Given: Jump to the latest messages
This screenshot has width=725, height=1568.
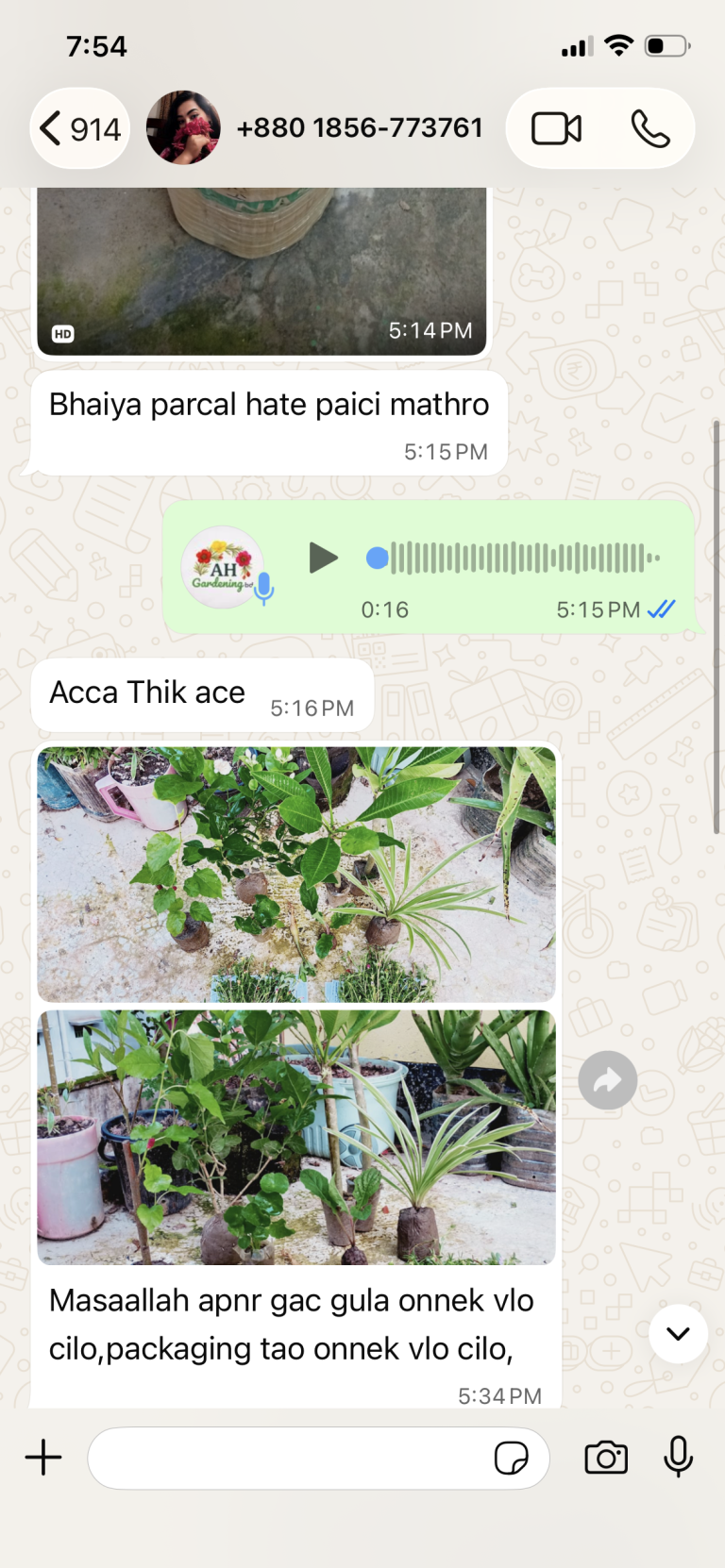Looking at the screenshot, I should click(678, 1333).
